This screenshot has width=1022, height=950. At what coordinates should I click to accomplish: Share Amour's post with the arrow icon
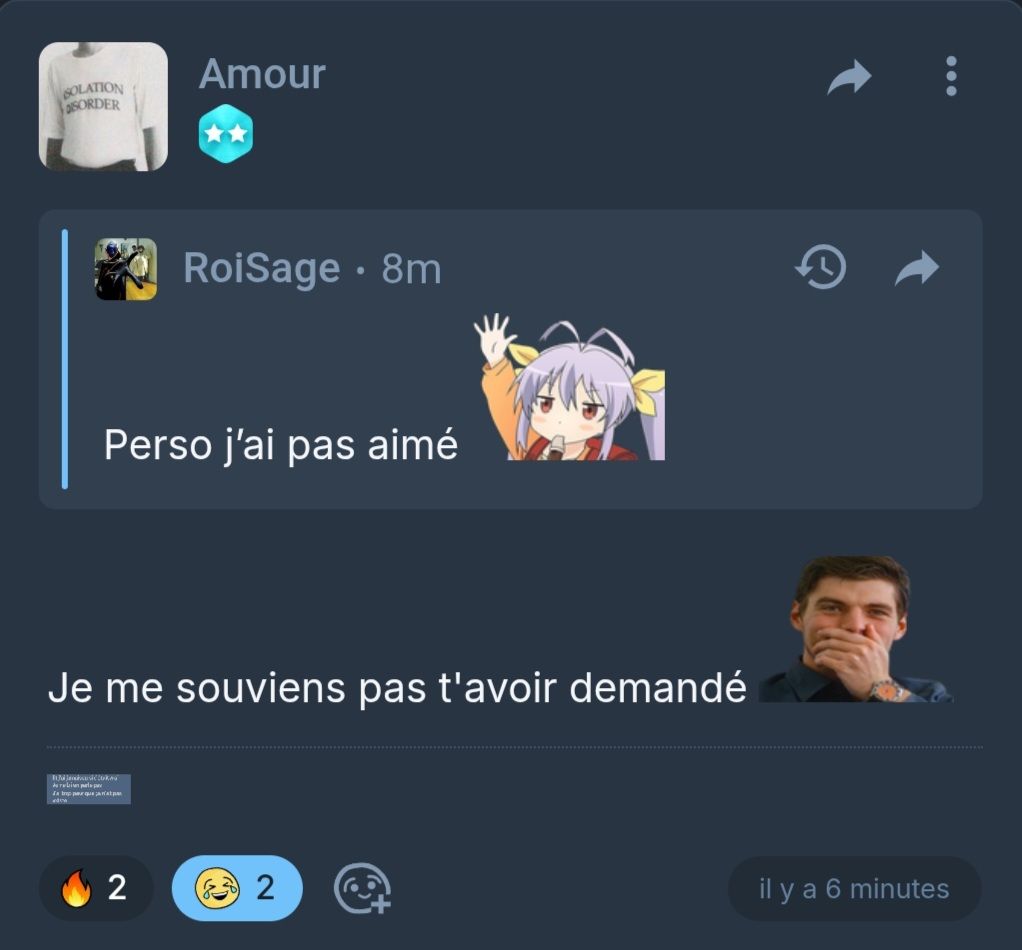point(849,78)
